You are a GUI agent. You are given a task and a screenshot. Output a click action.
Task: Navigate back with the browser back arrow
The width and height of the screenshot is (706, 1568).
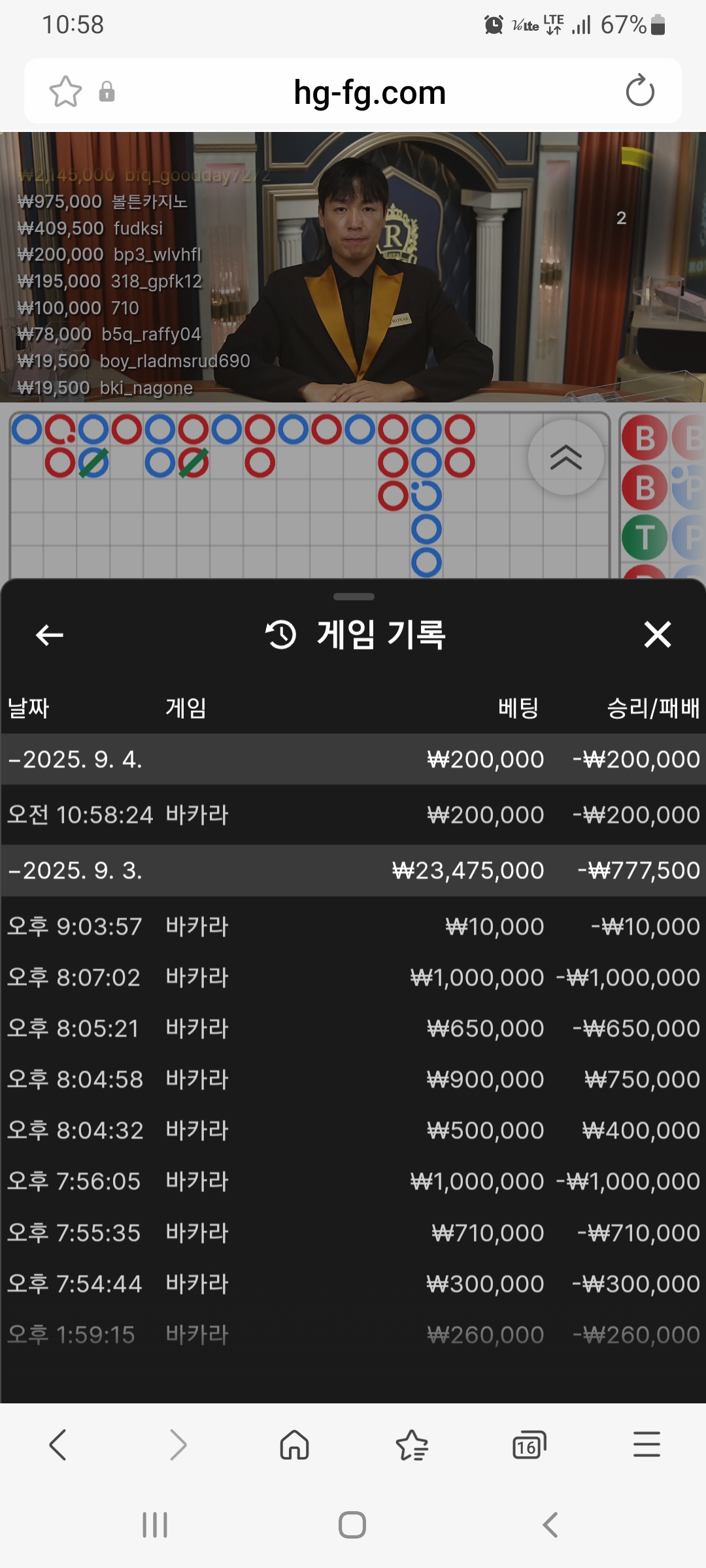pyautogui.click(x=58, y=1444)
